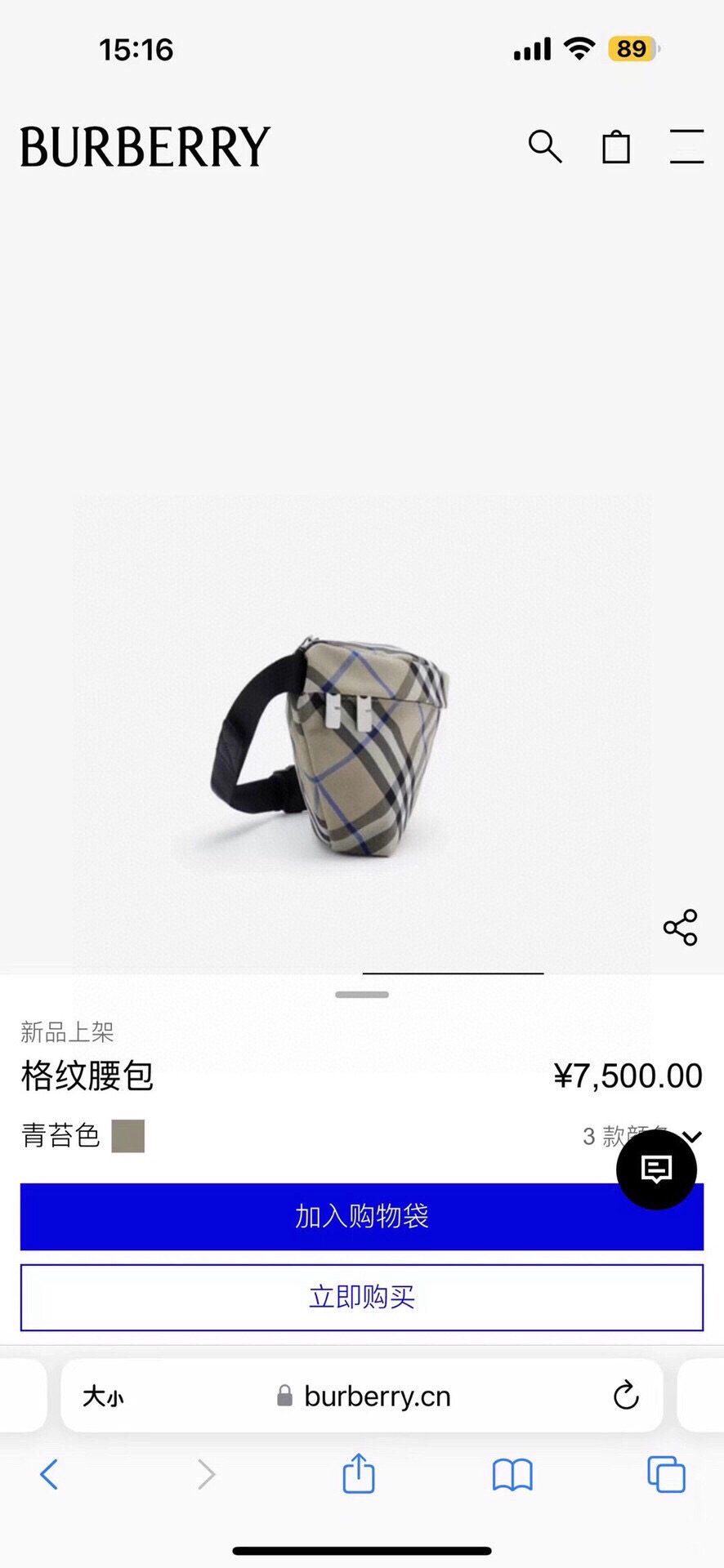Go back in Safari
Viewport: 724px width, 1568px height.
point(49,1475)
